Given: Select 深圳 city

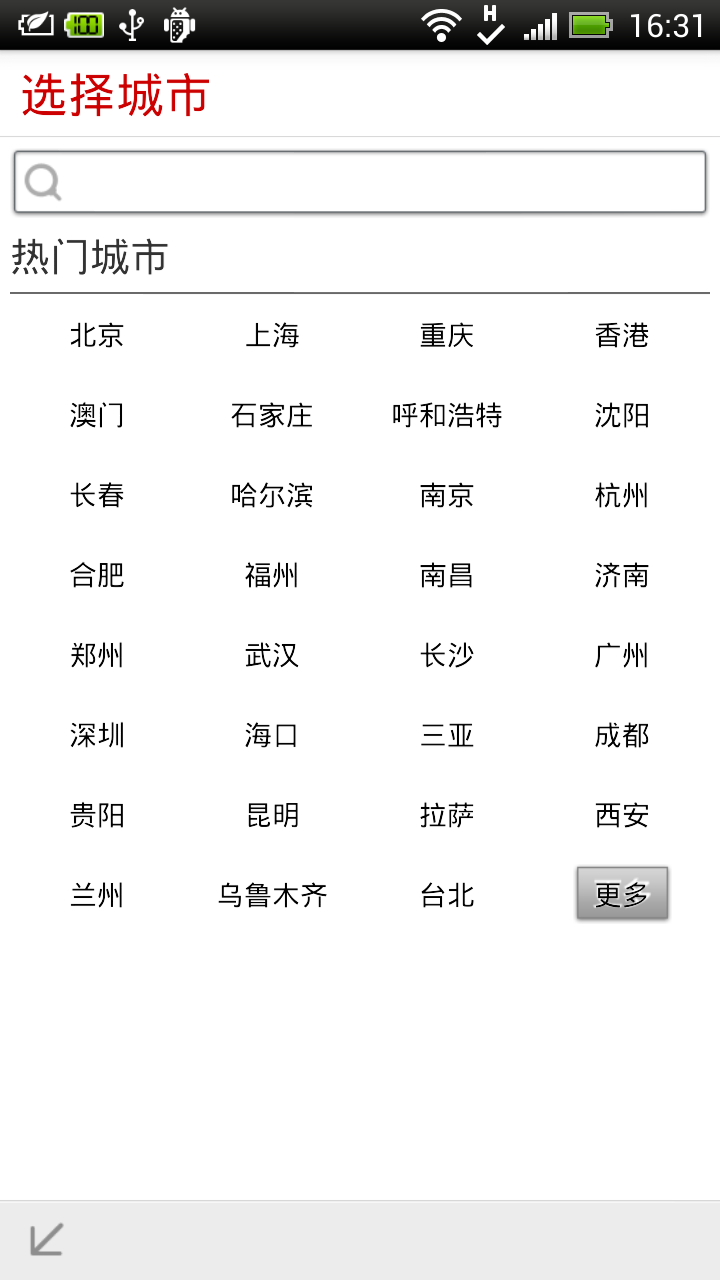Looking at the screenshot, I should click(x=97, y=735).
